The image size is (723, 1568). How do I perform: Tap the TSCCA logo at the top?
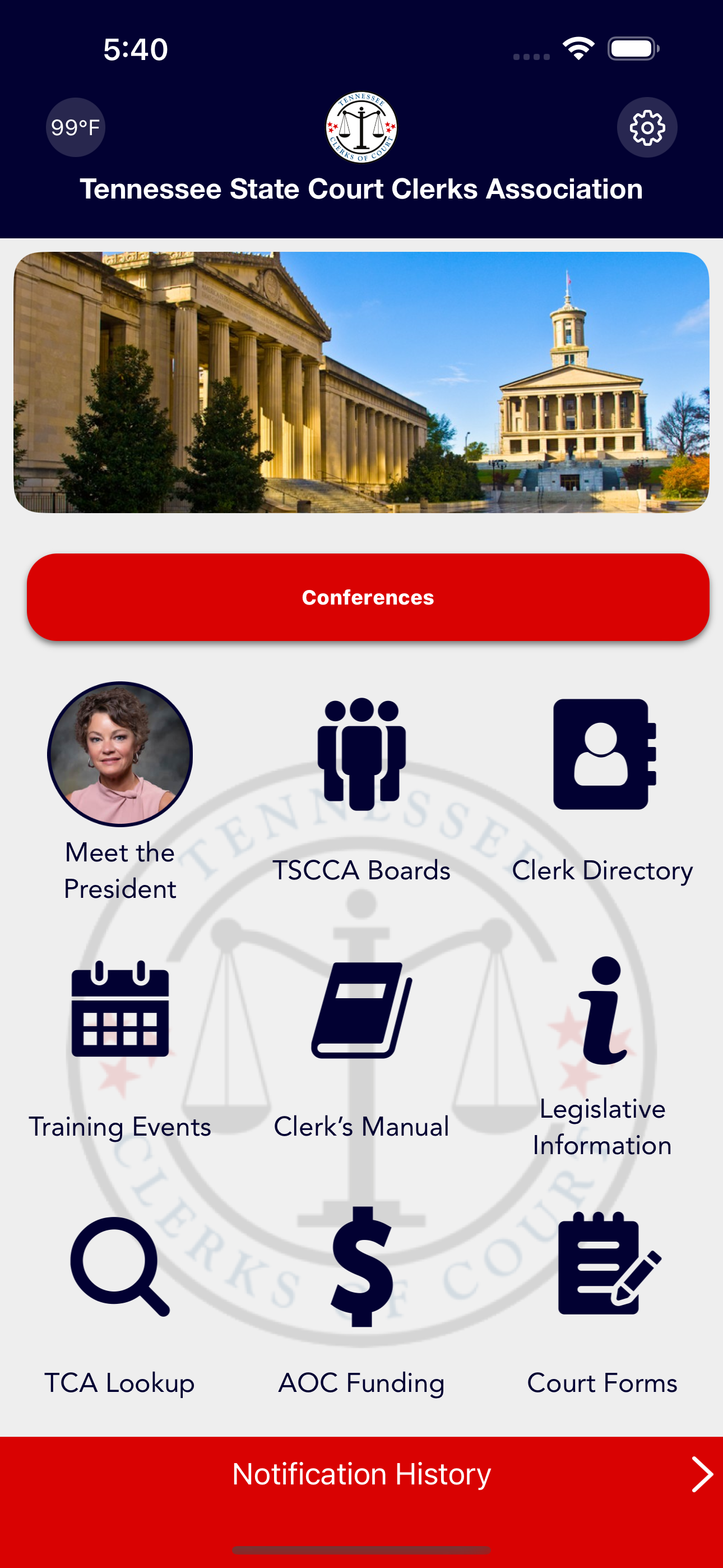click(361, 128)
